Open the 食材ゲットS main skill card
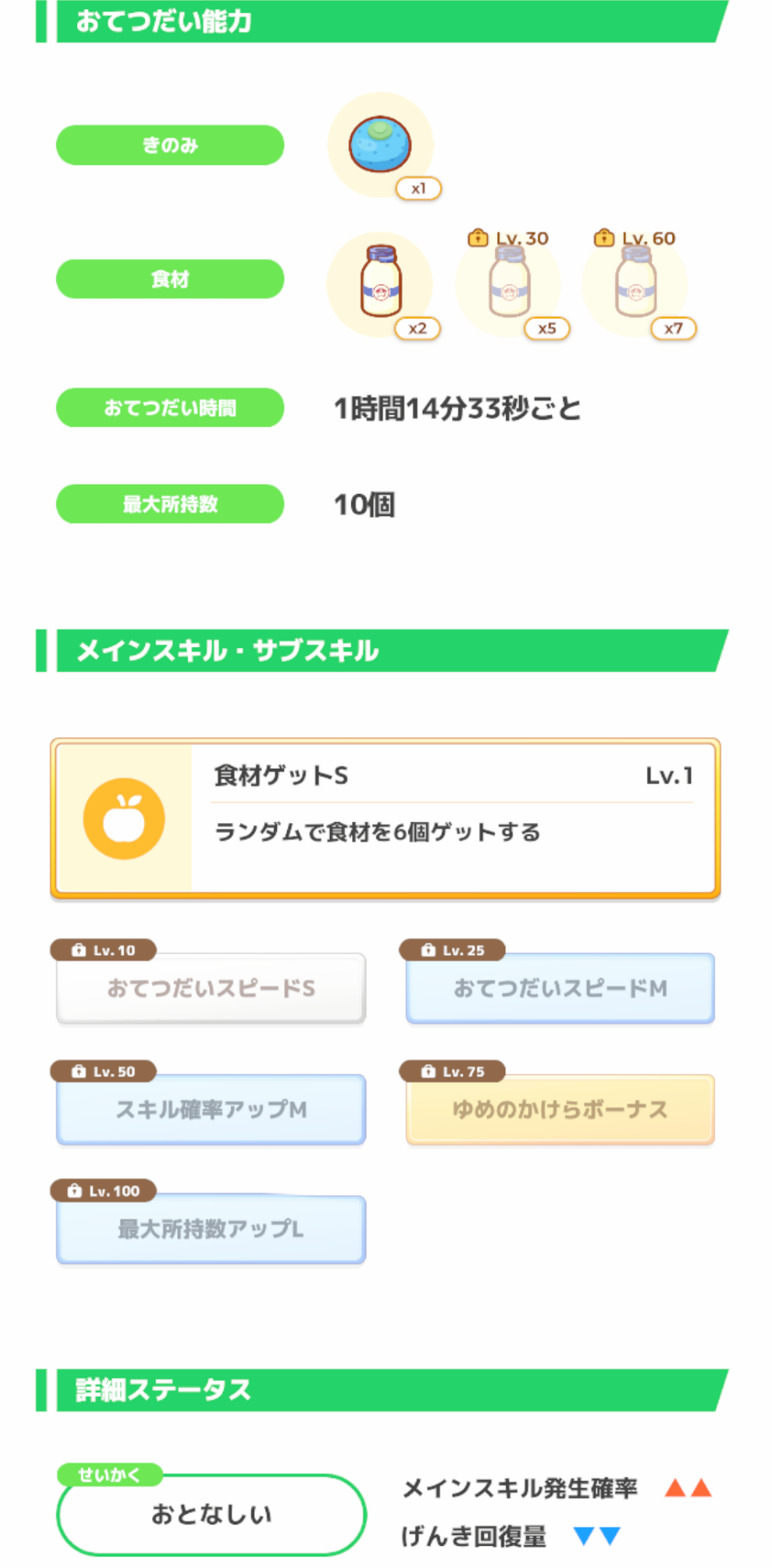This screenshot has width=771, height=1568. [385, 818]
